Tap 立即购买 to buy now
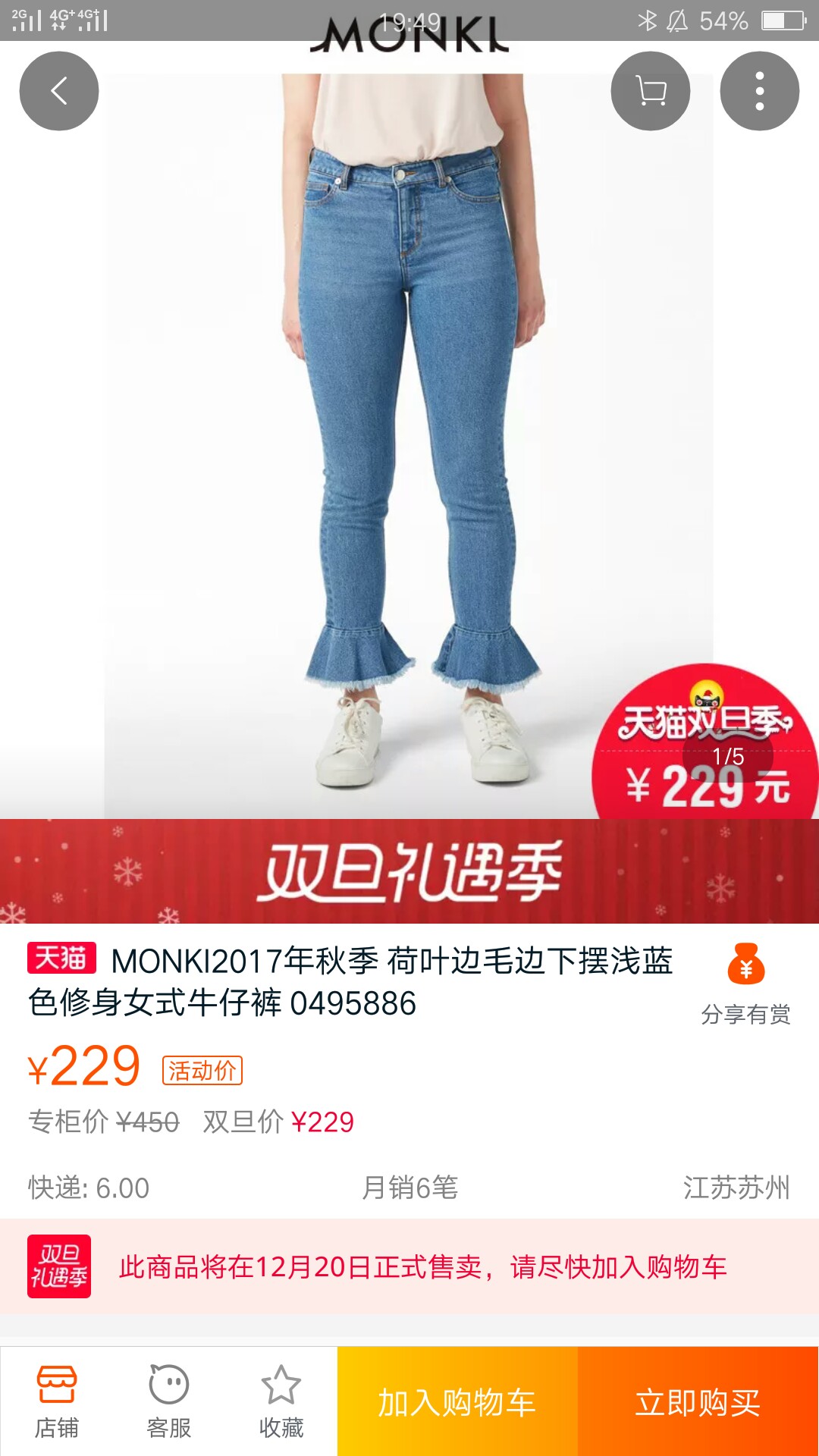The image size is (819, 1456). pyautogui.click(x=698, y=1401)
